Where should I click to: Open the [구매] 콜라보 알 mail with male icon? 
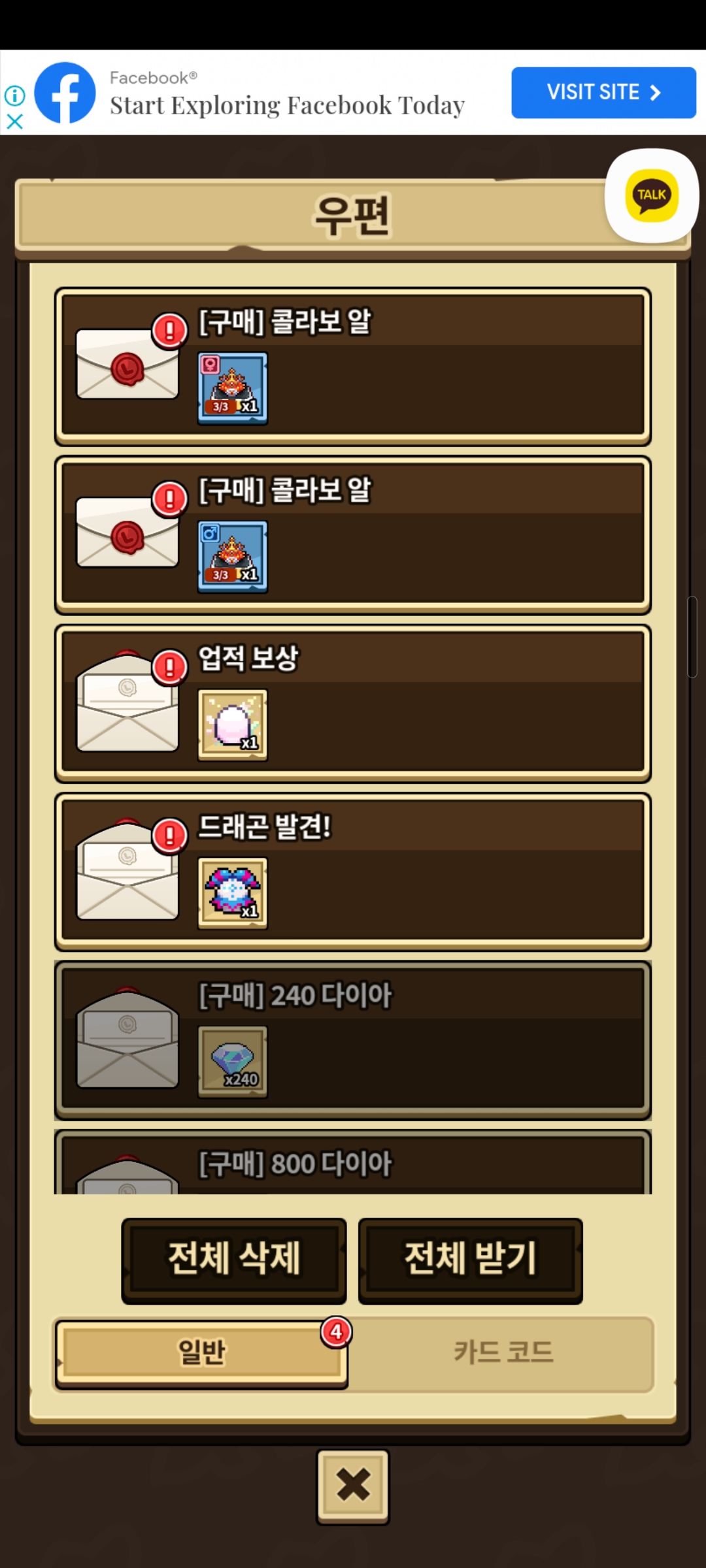point(353,535)
